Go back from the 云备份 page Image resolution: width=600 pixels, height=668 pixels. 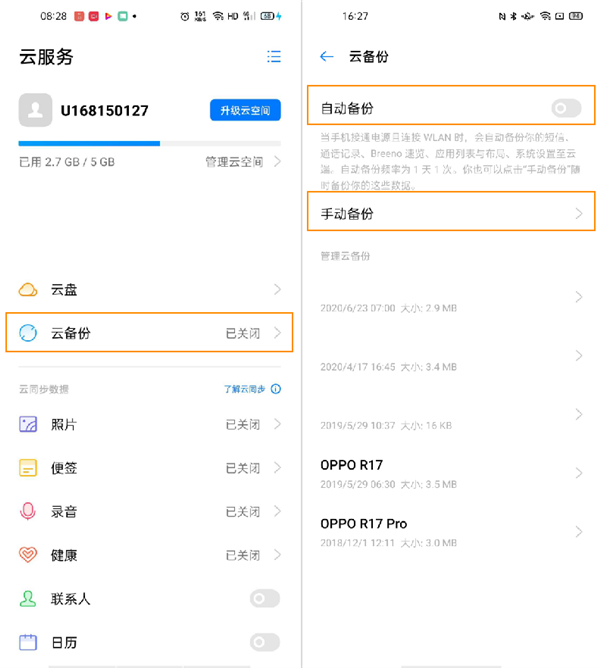coord(326,57)
